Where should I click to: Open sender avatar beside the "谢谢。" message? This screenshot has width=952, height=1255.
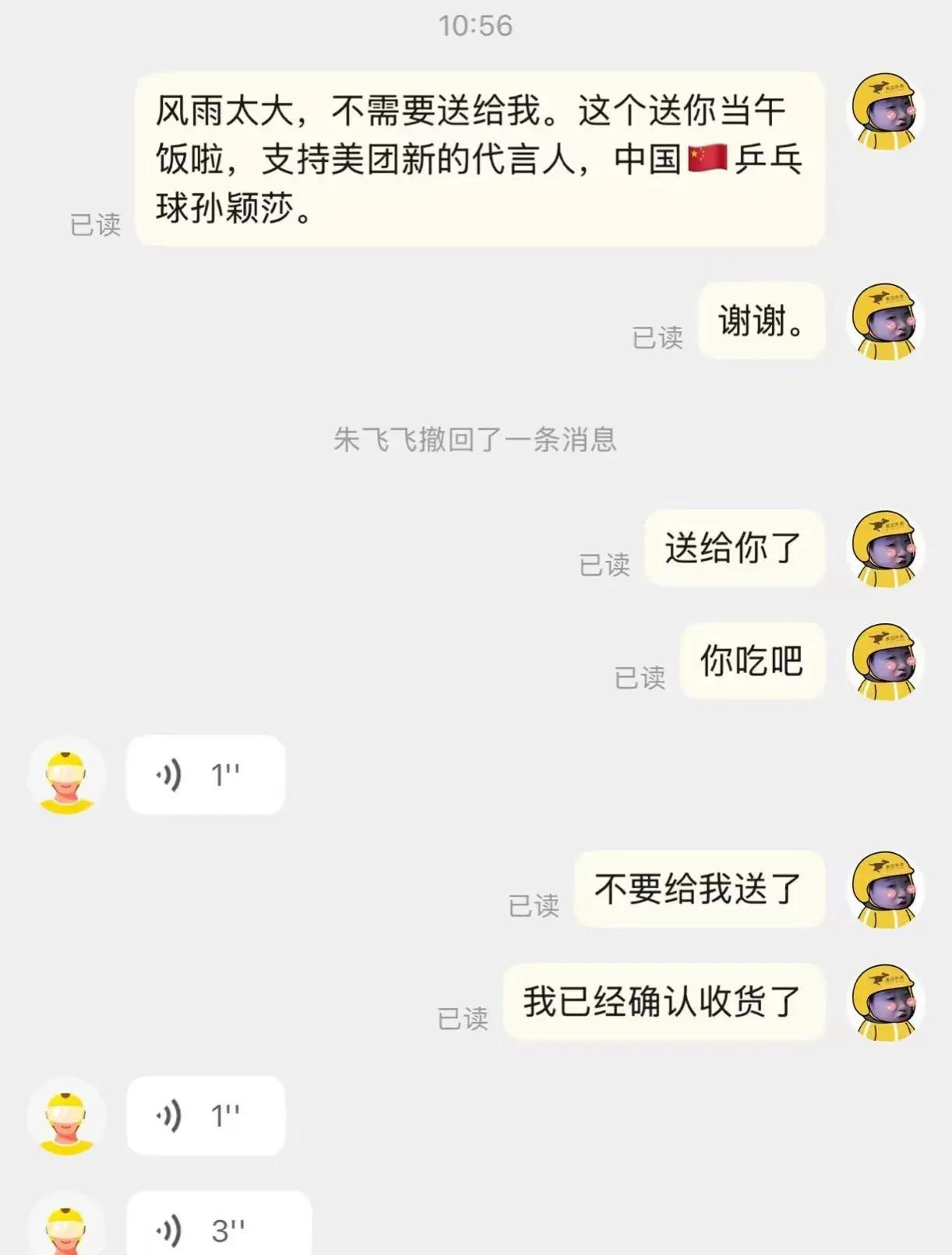click(884, 321)
